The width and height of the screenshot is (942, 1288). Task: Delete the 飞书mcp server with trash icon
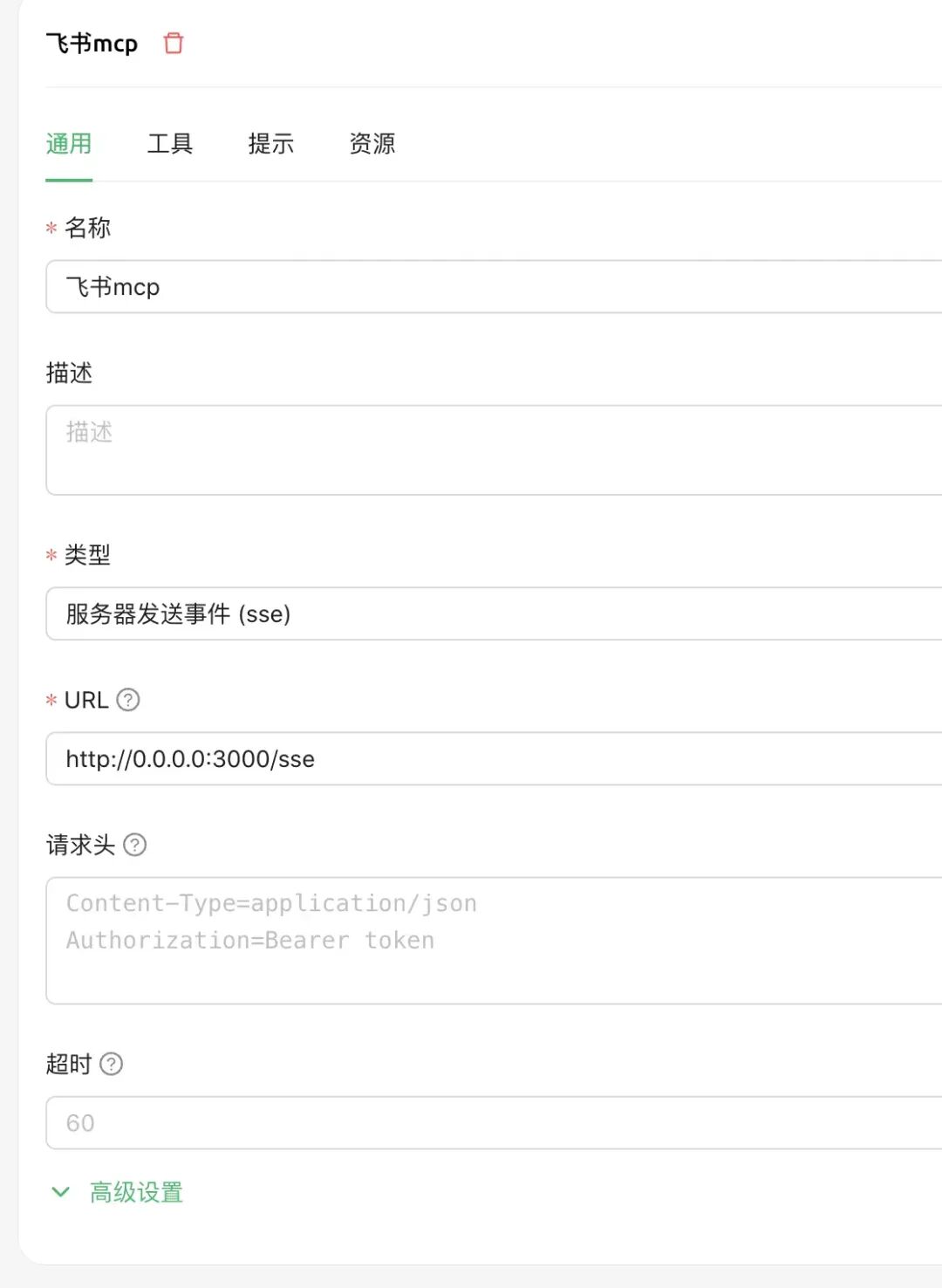tap(174, 43)
